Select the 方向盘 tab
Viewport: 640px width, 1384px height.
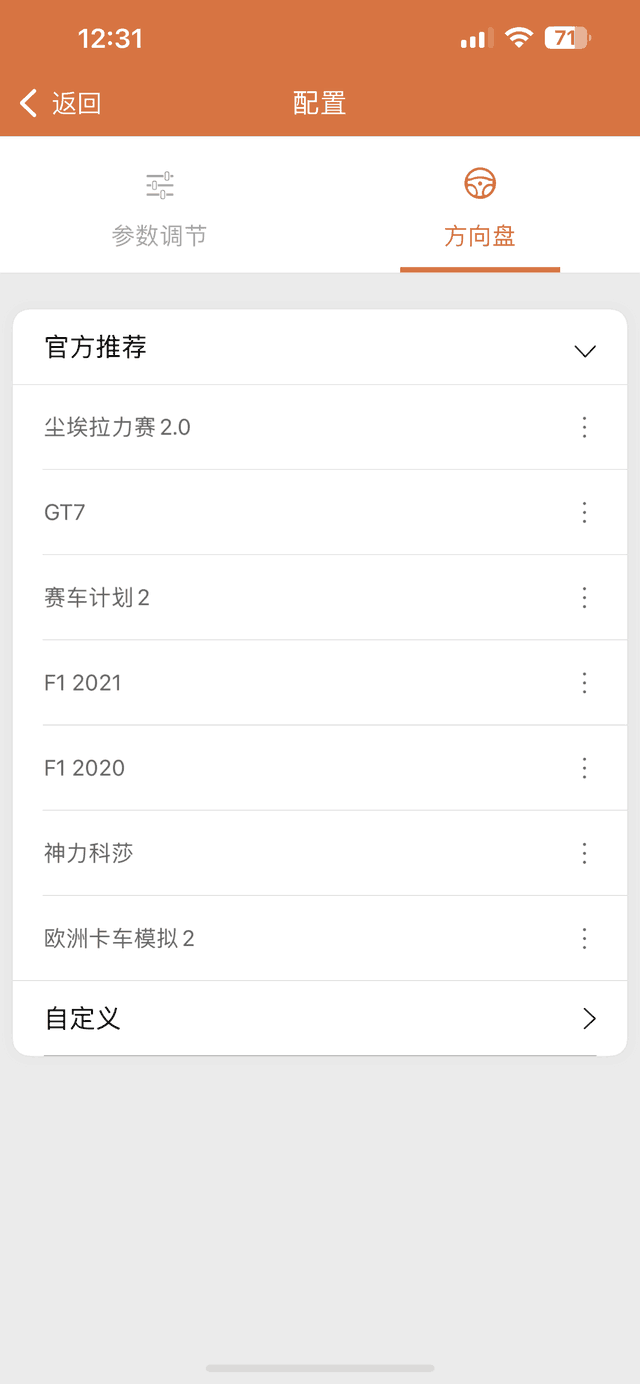point(480,210)
